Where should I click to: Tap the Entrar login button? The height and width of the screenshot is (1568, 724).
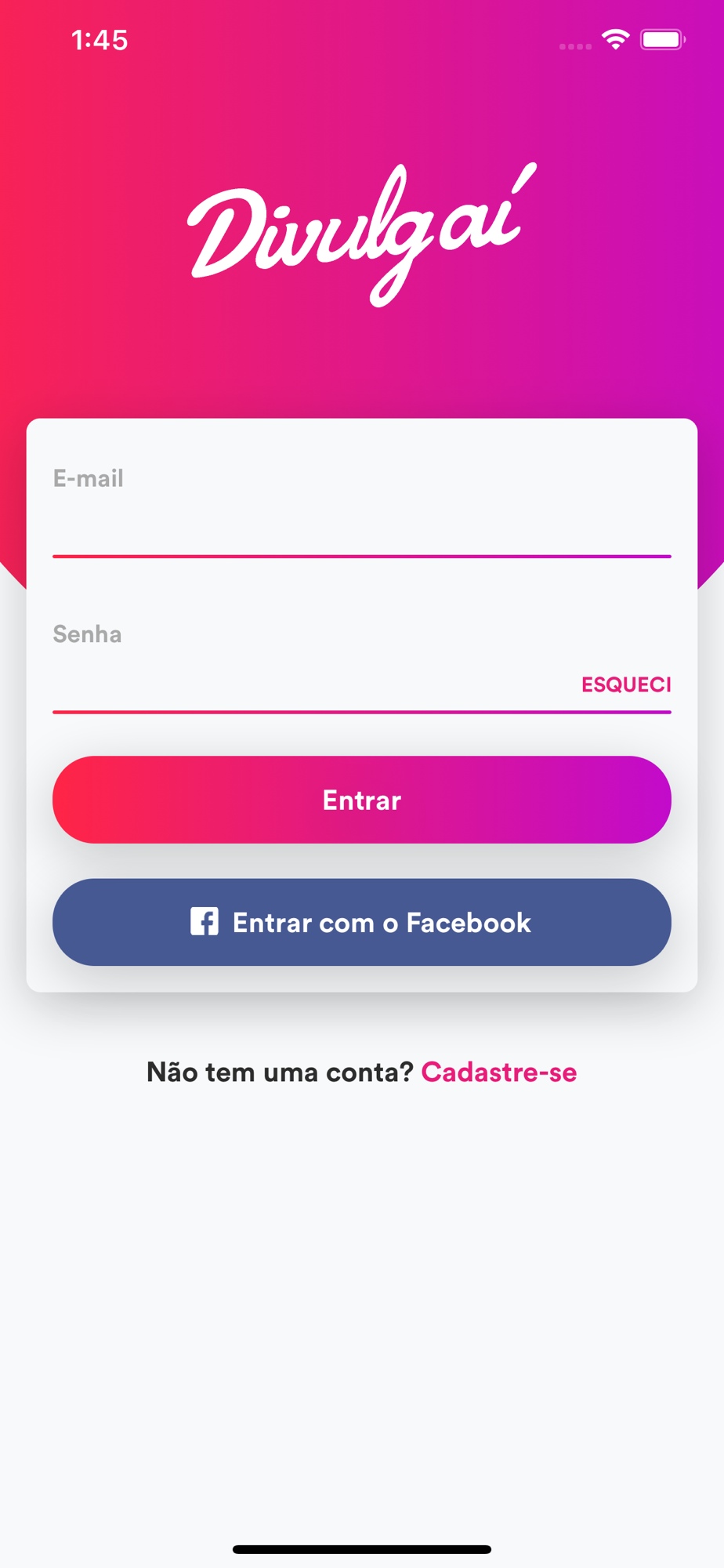[x=362, y=800]
